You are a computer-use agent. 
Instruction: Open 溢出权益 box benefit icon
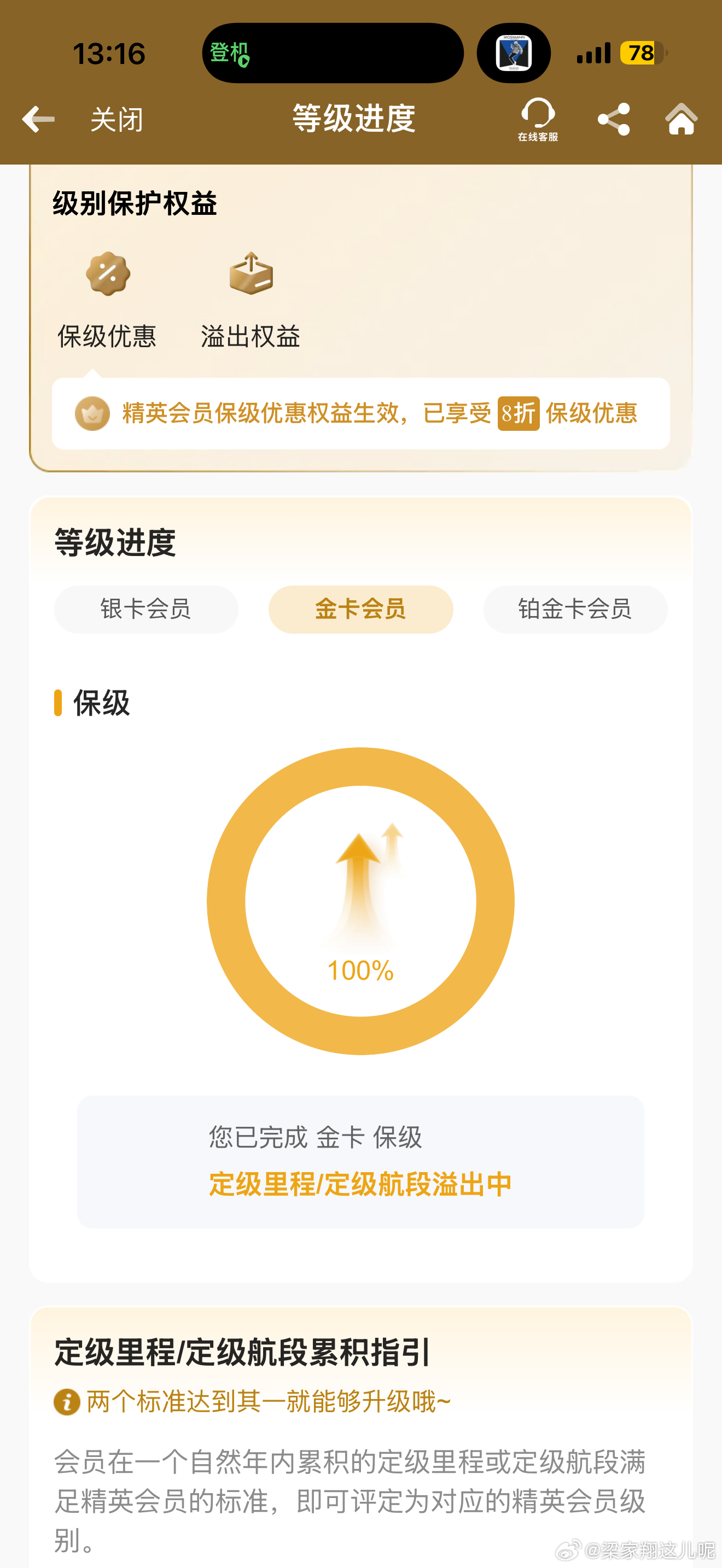(x=252, y=274)
